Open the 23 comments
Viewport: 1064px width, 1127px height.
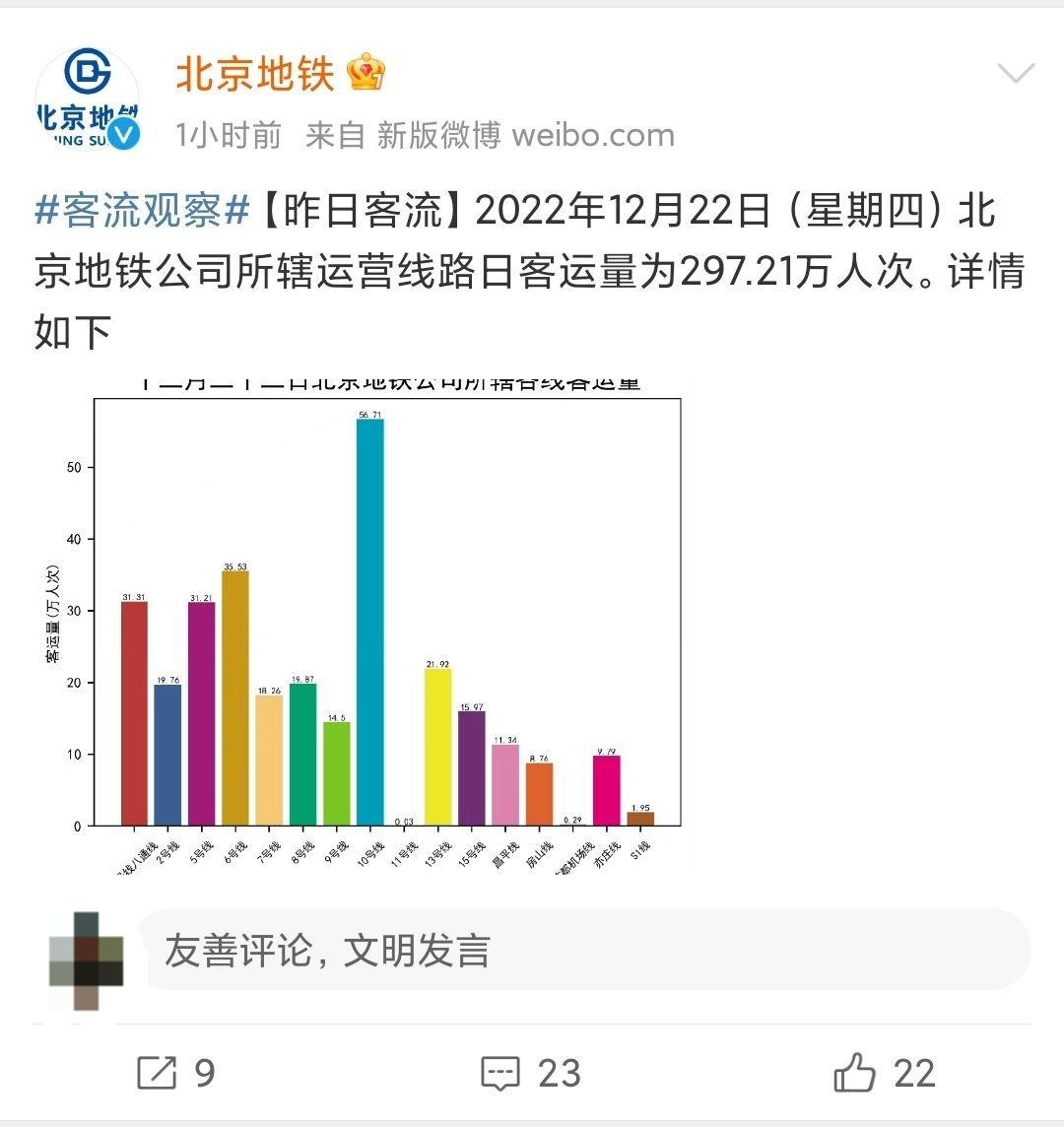531,1073
